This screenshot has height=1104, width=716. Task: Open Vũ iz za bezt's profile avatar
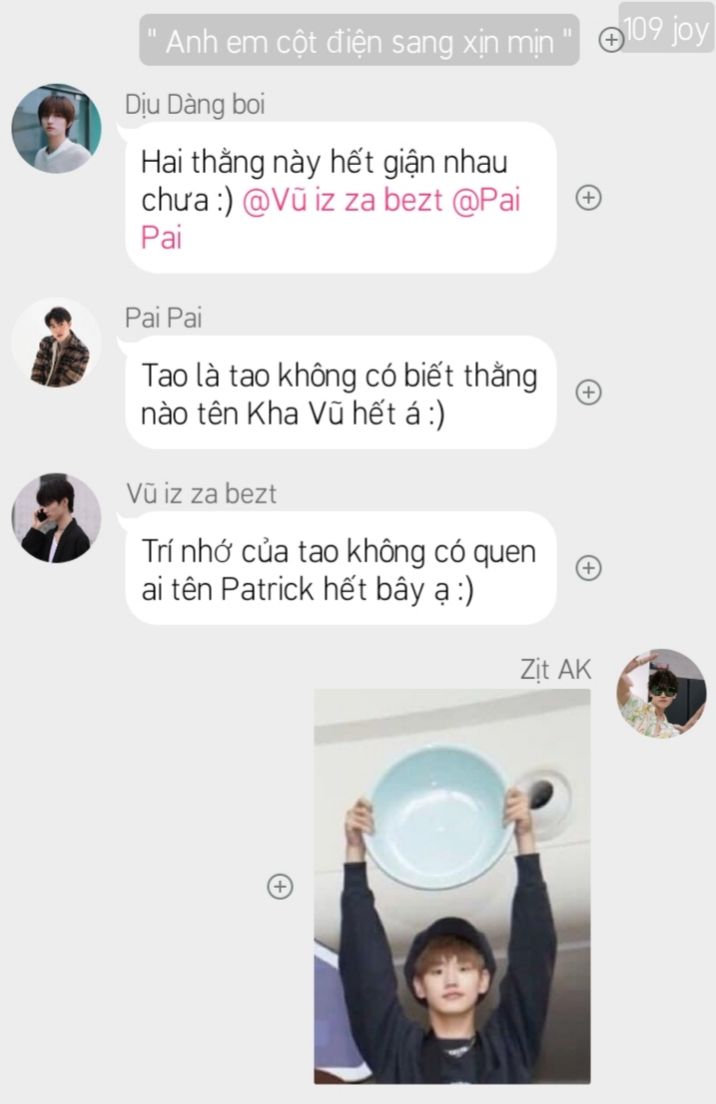point(56,518)
